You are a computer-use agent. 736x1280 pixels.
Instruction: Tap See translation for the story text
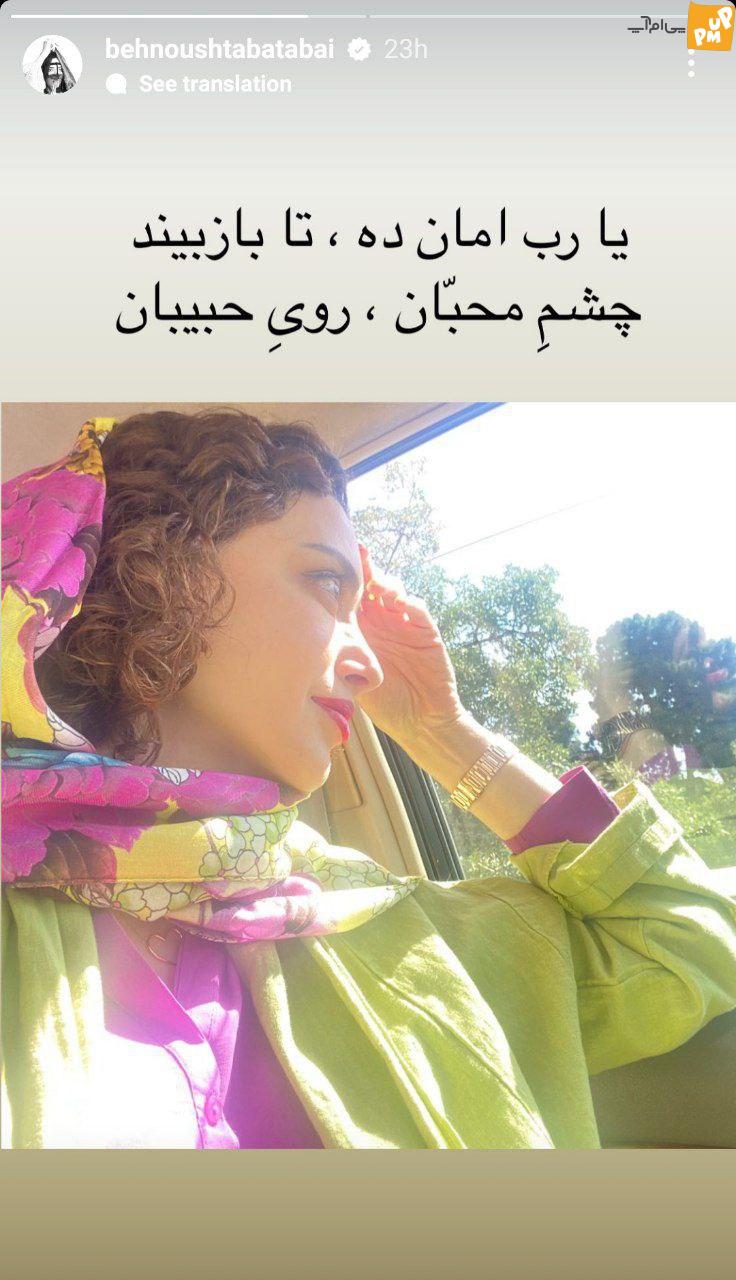215,85
